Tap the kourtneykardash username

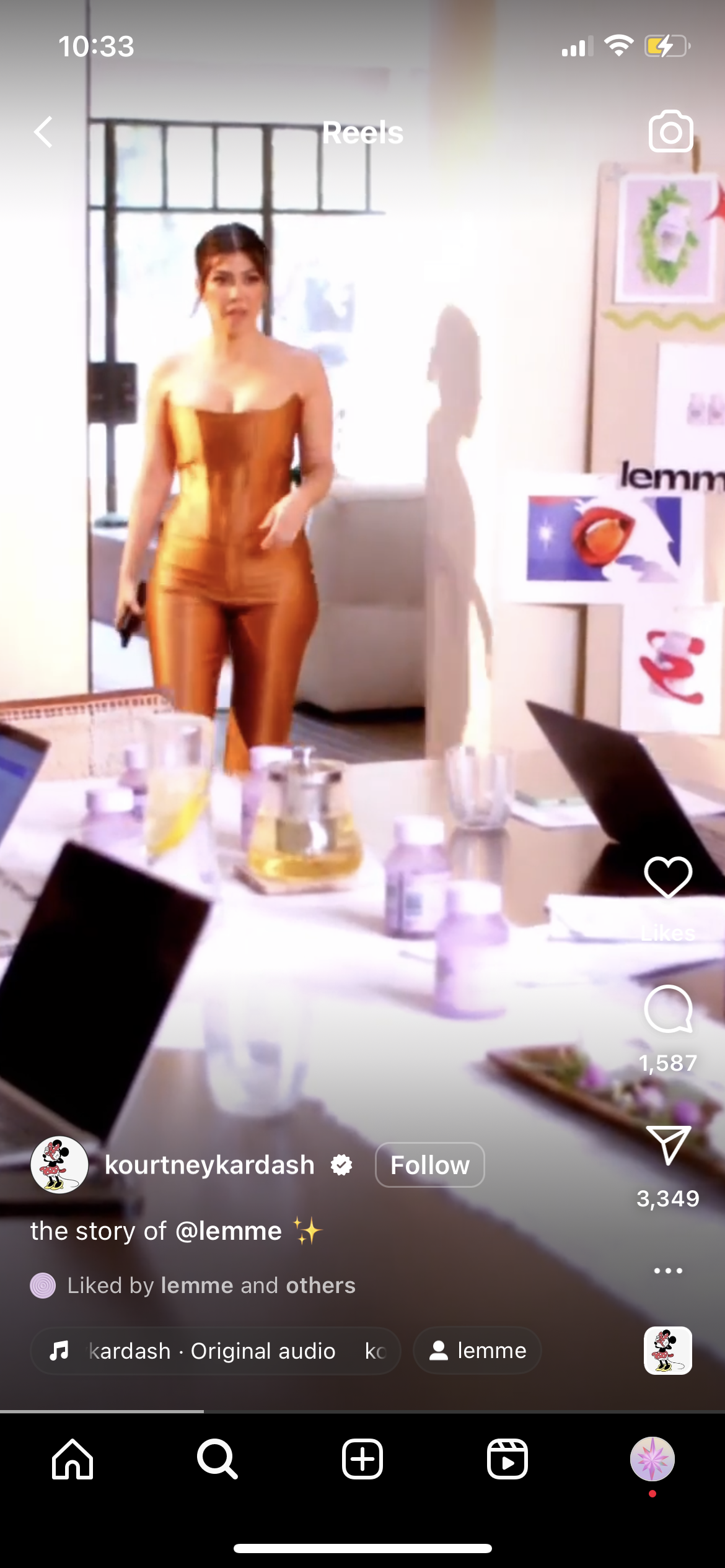point(209,1165)
